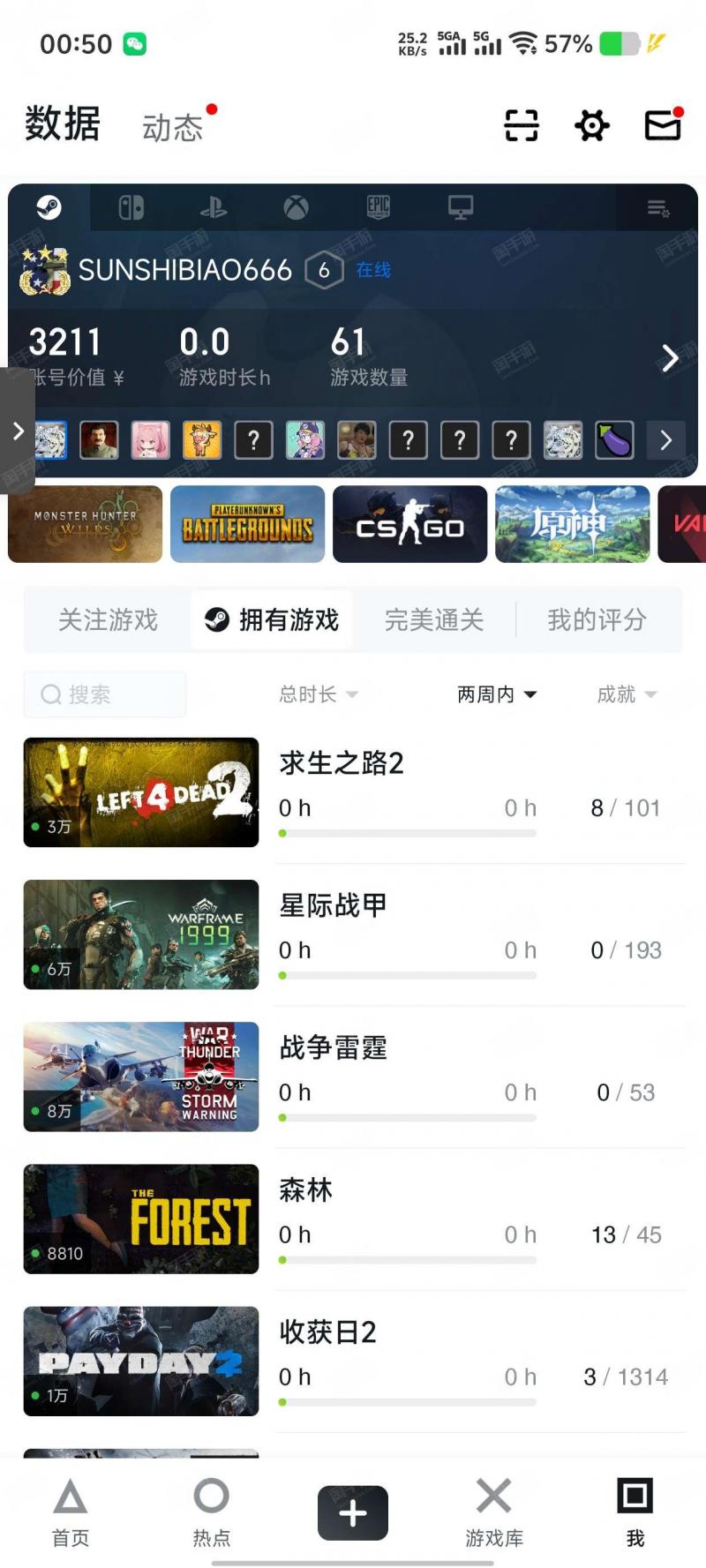This screenshot has height=1568, width=706.
Task: Go to the 游戏库 tab
Action: point(494,1512)
